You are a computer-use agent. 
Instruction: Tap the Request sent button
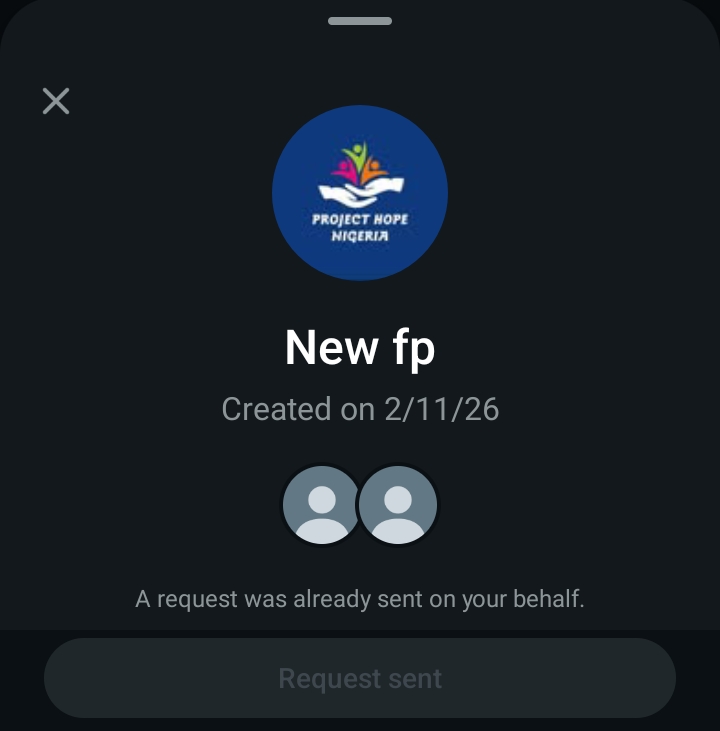tap(360, 678)
